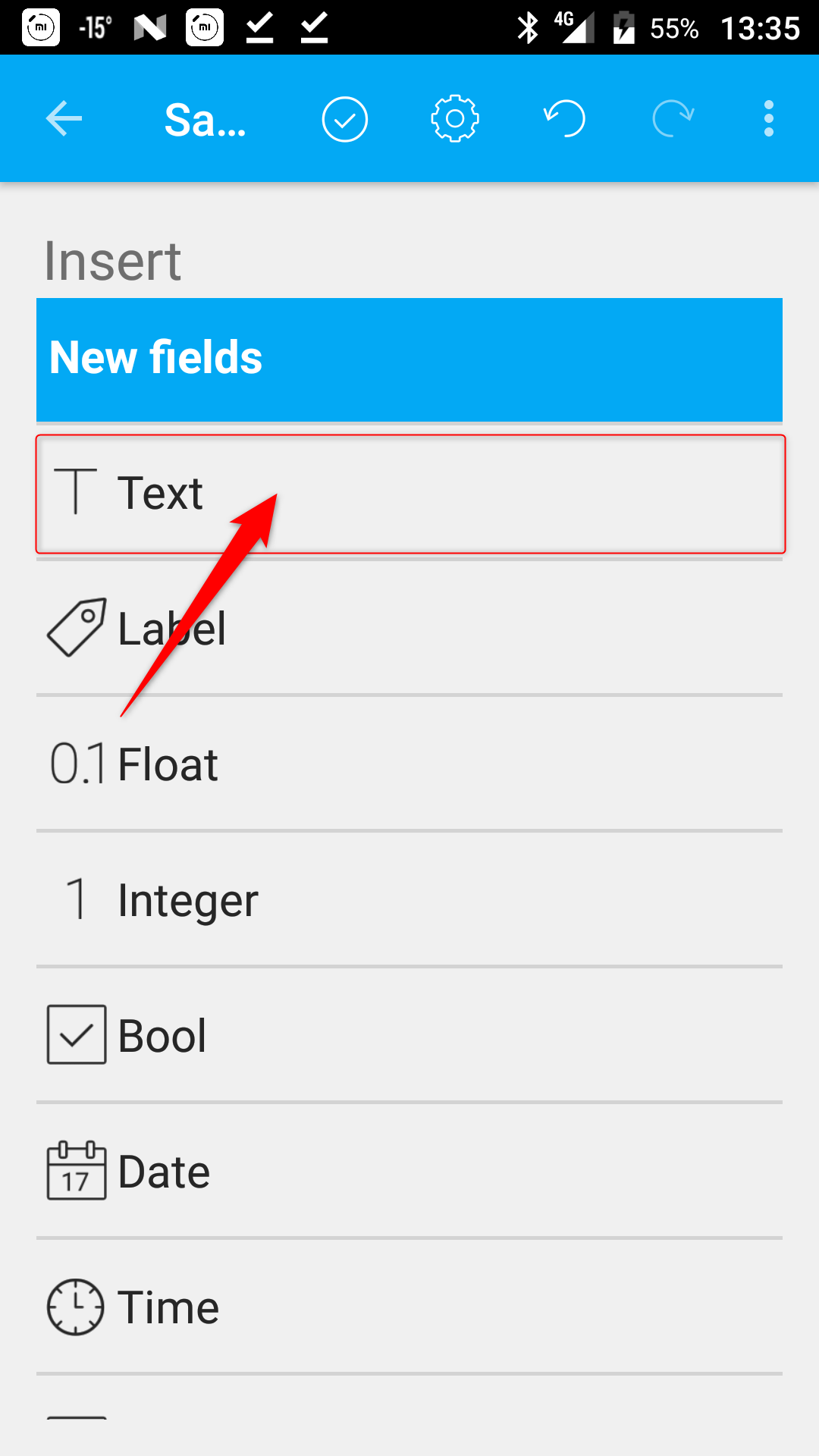Undo the last action

pyautogui.click(x=564, y=119)
